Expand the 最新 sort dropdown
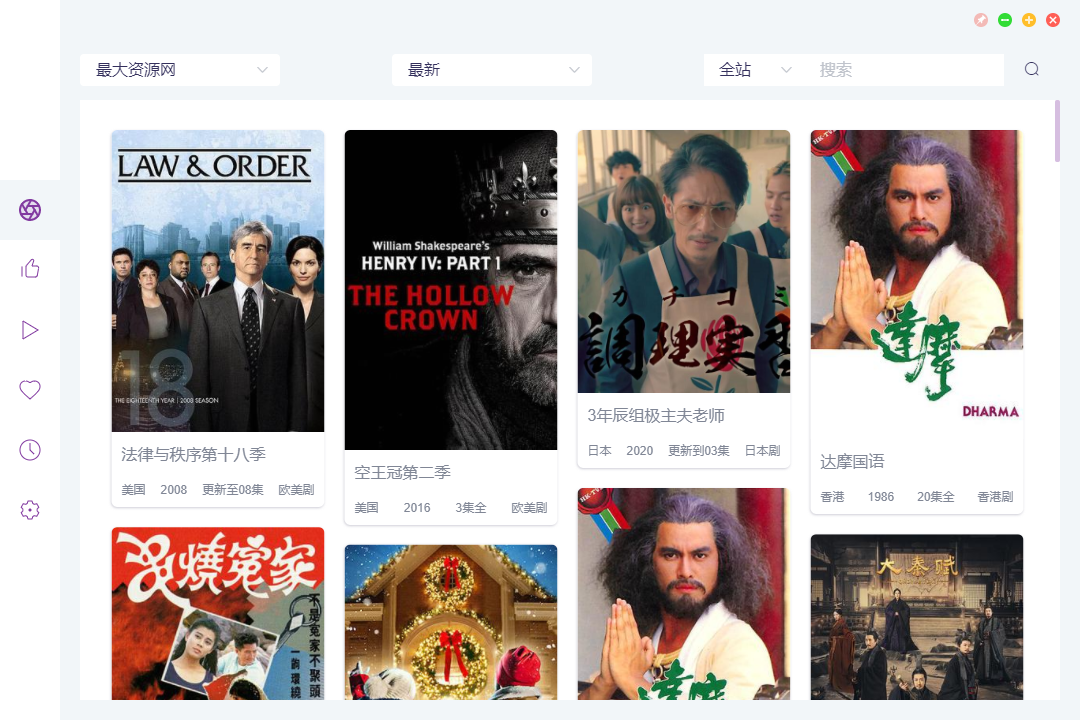 pos(492,70)
